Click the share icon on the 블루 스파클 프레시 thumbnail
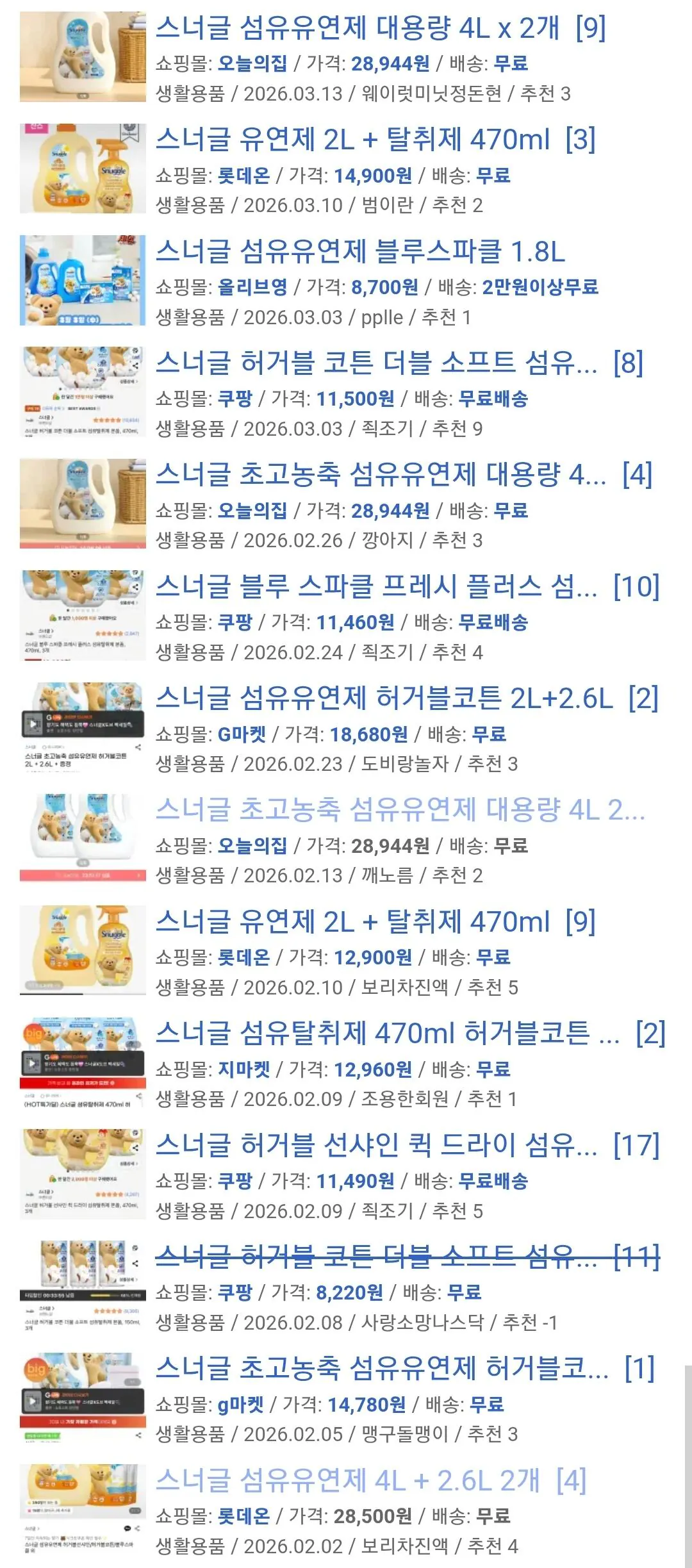This screenshot has height=1568, width=692. pos(135,587)
